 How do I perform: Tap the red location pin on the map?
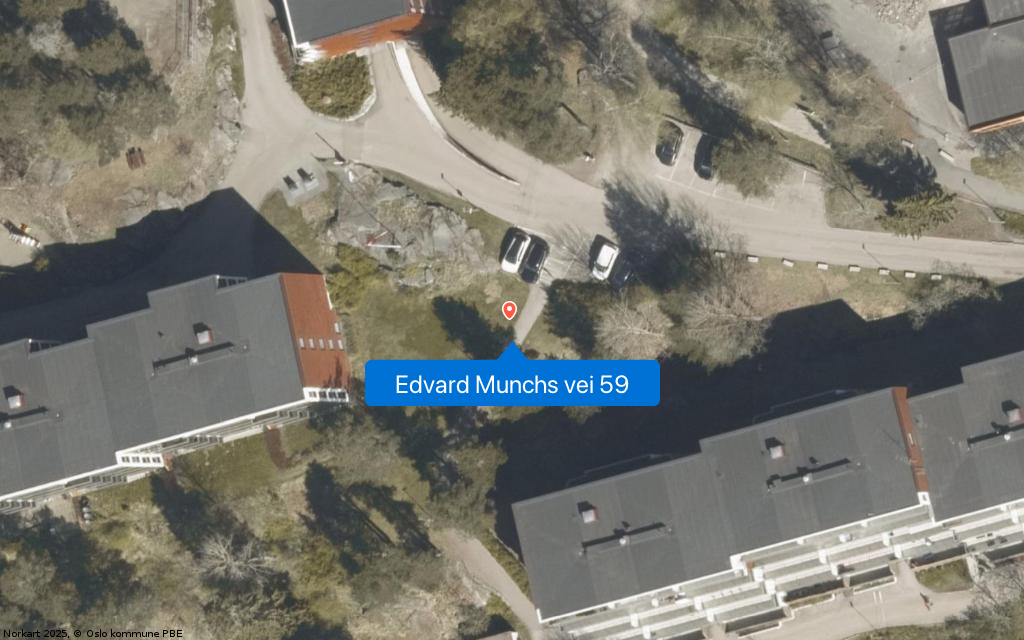click(509, 310)
